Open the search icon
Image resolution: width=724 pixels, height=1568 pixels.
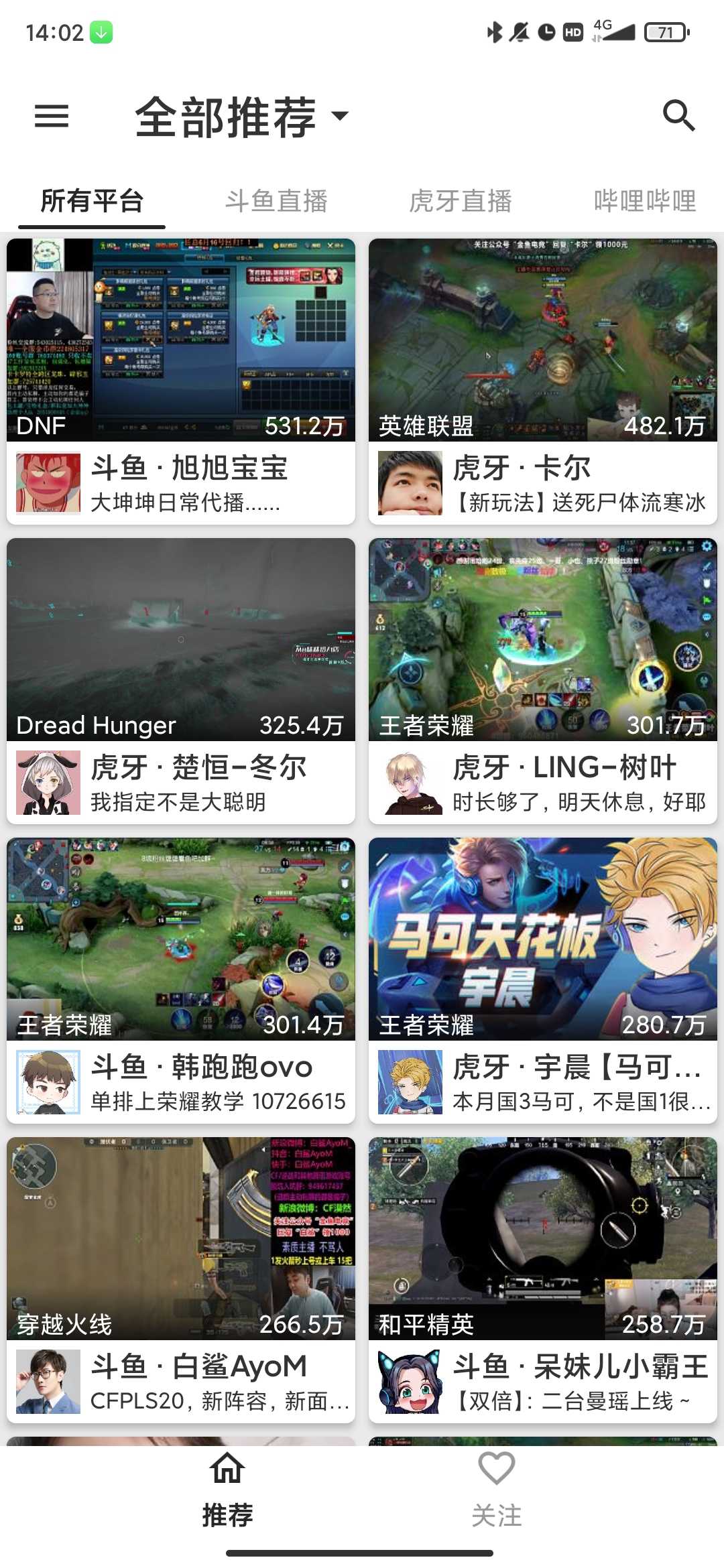pyautogui.click(x=678, y=116)
